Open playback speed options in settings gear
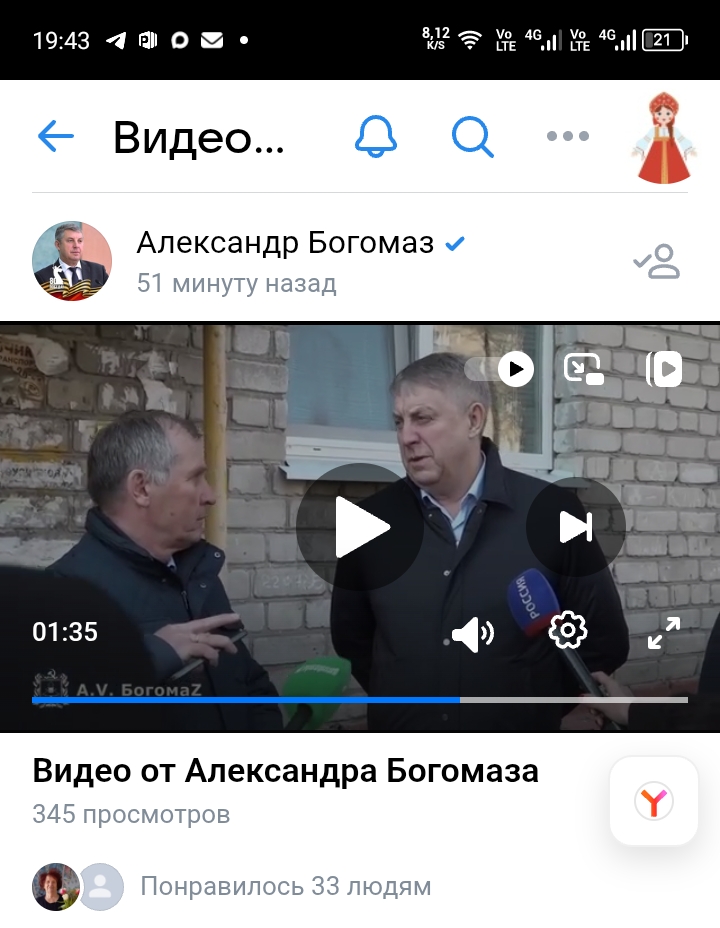 pyautogui.click(x=567, y=631)
